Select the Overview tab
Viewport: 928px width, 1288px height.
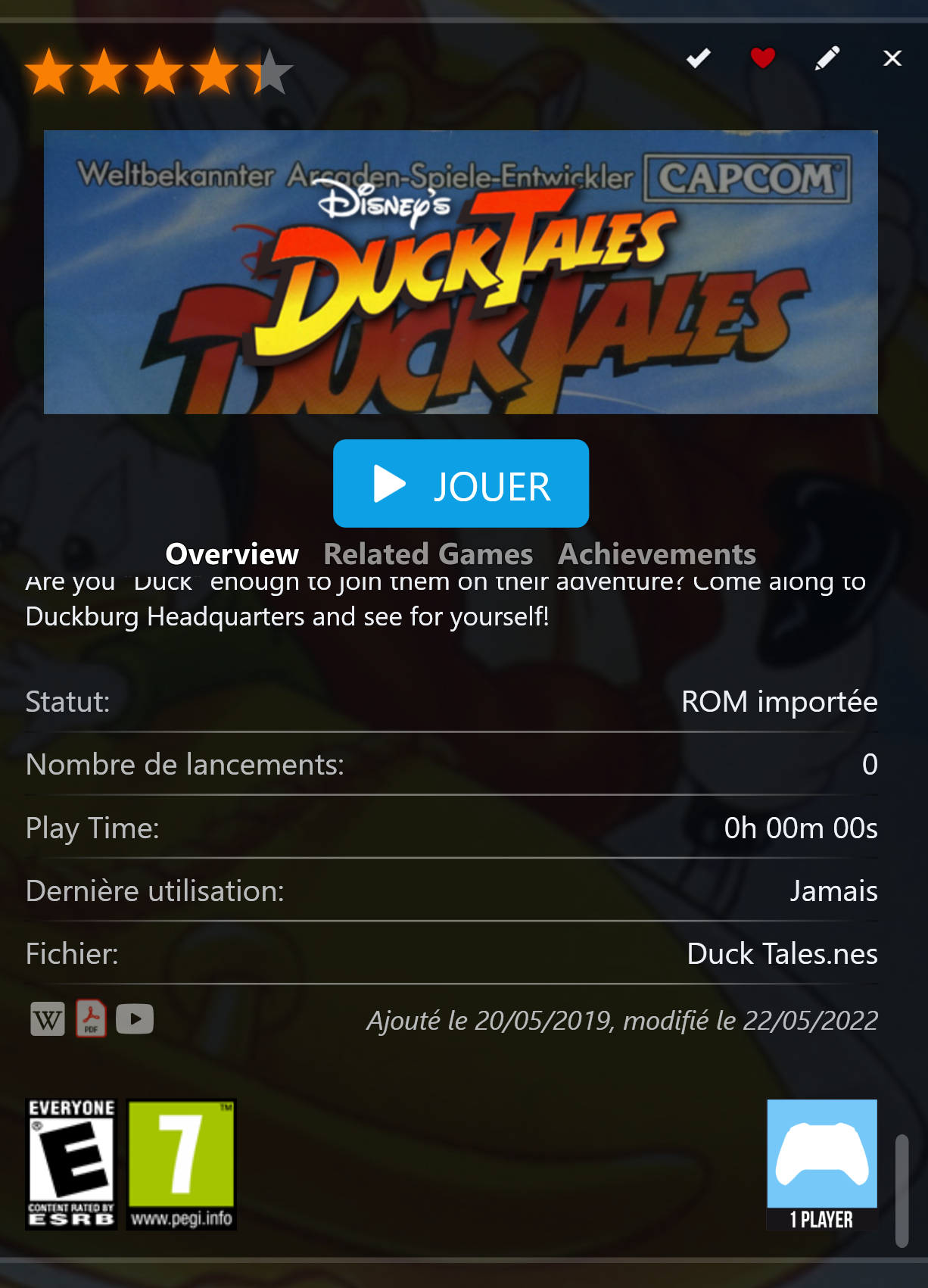coord(232,554)
